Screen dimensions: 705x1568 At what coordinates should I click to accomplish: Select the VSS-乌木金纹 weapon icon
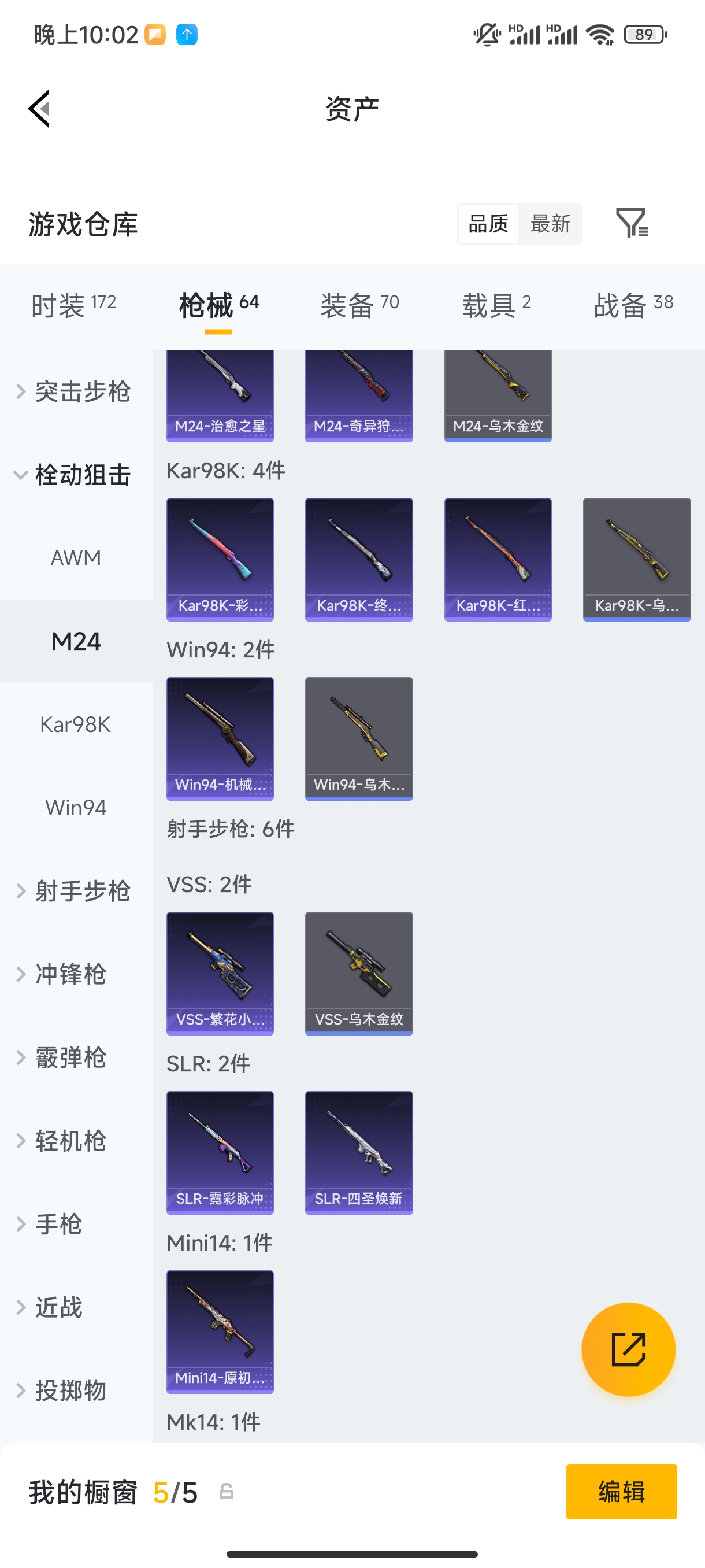click(359, 972)
